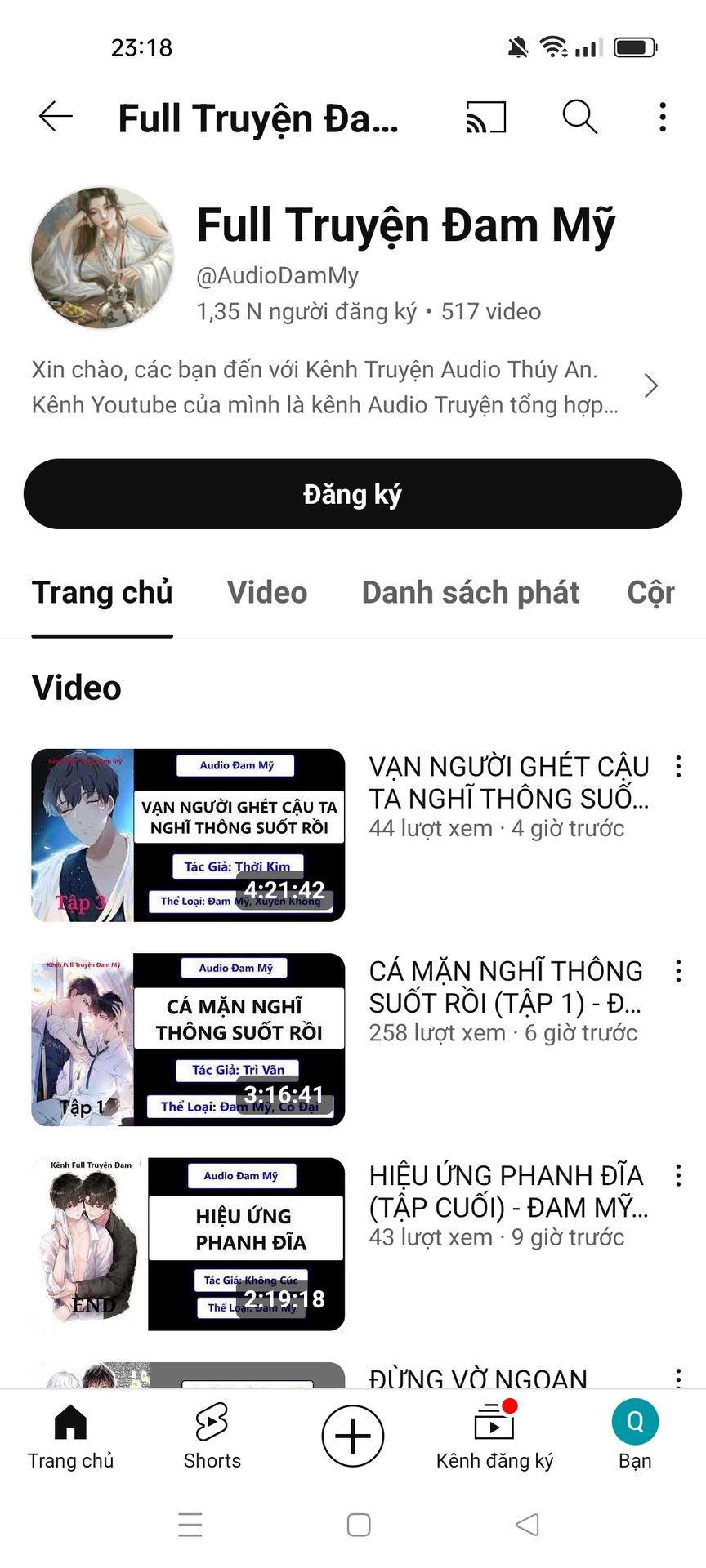Expand the channel description chevron
Screen dimensions: 706x1568
coord(650,386)
